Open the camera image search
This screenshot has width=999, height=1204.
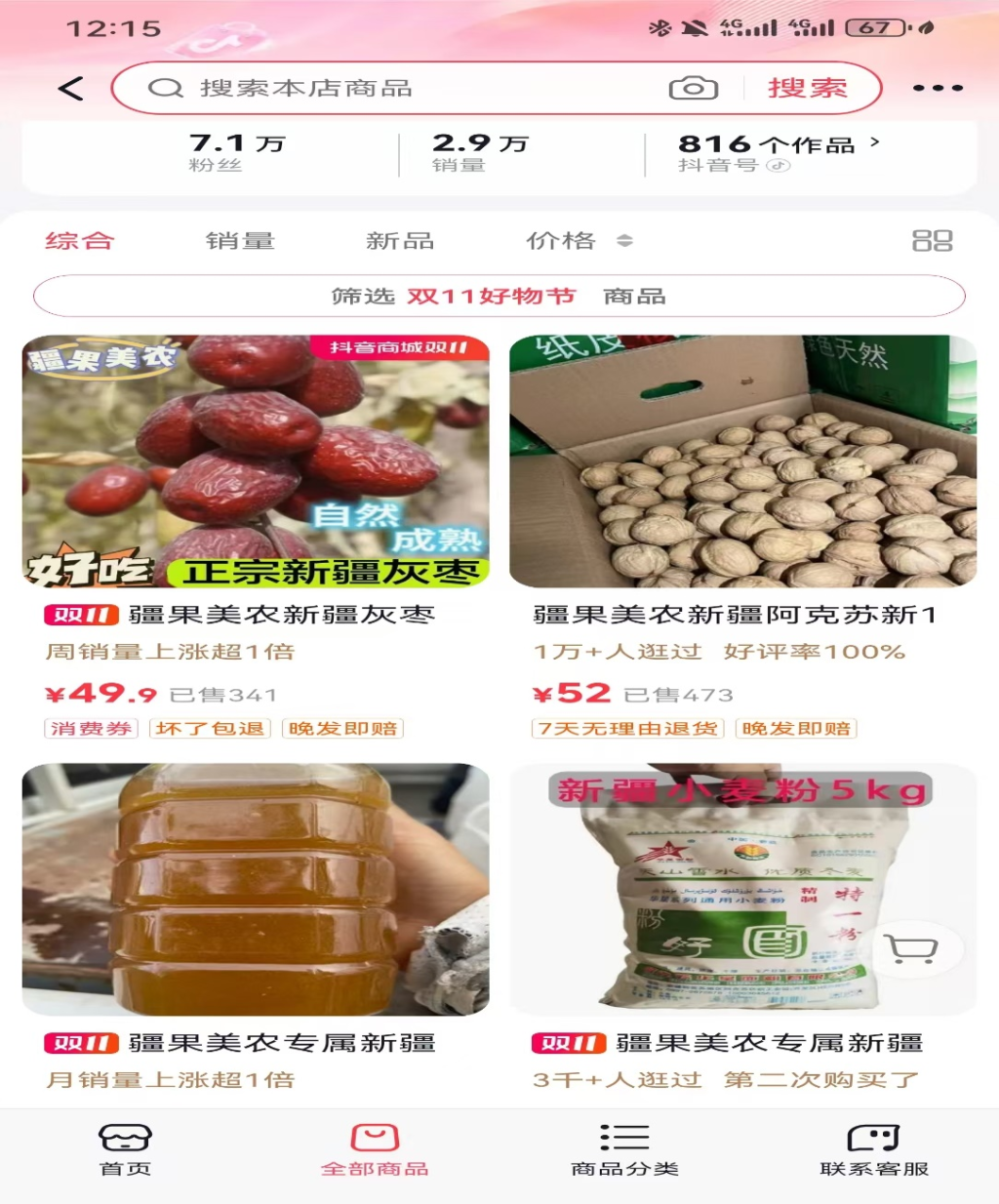pos(693,89)
